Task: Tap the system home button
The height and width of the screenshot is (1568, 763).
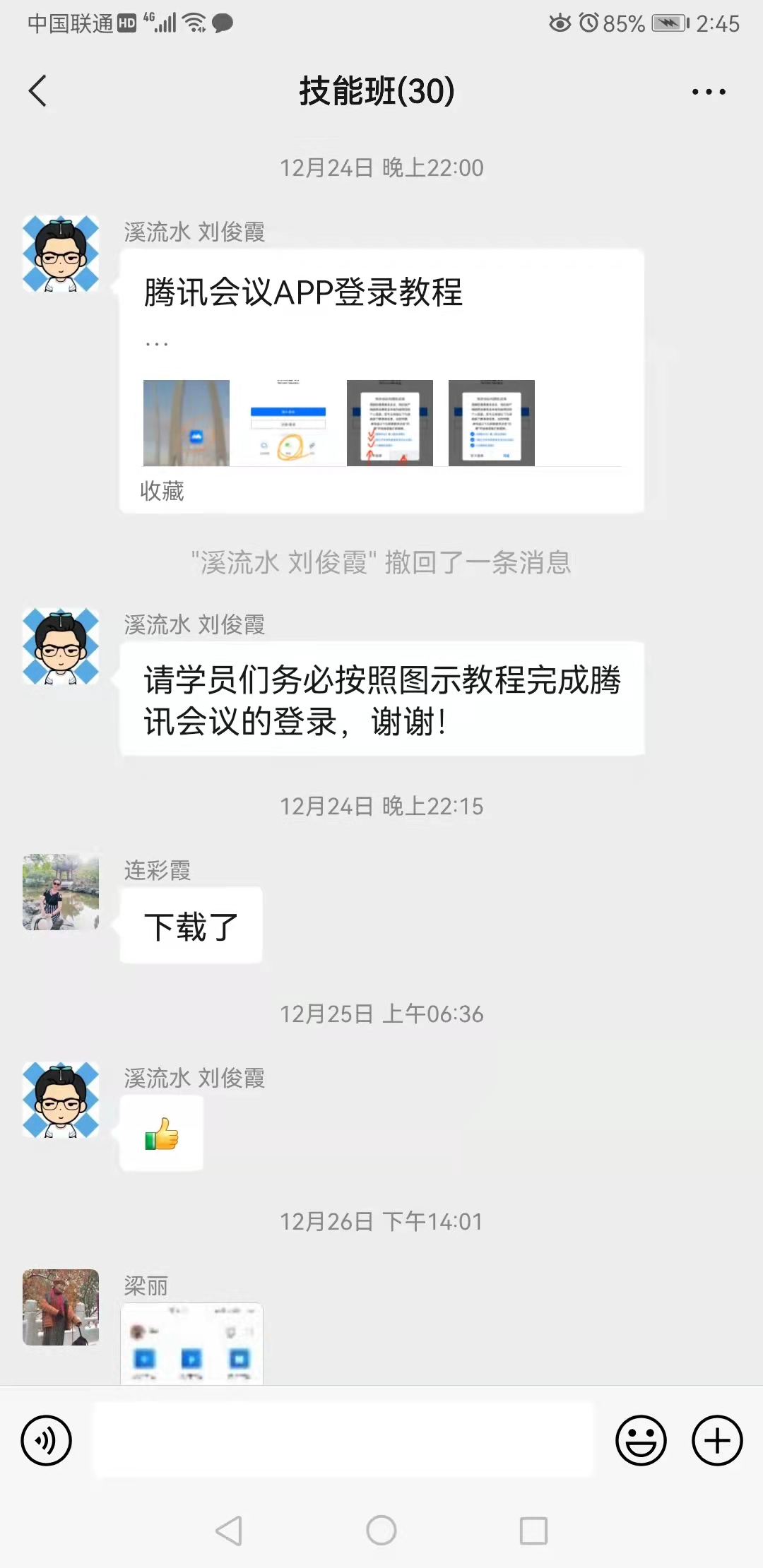Action: click(x=381, y=1531)
